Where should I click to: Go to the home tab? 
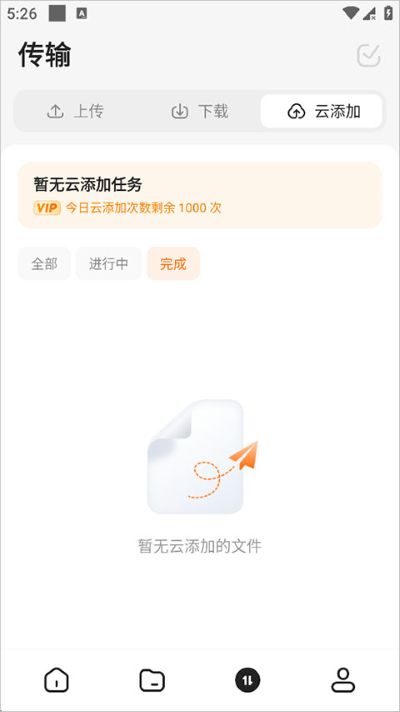pos(56,680)
